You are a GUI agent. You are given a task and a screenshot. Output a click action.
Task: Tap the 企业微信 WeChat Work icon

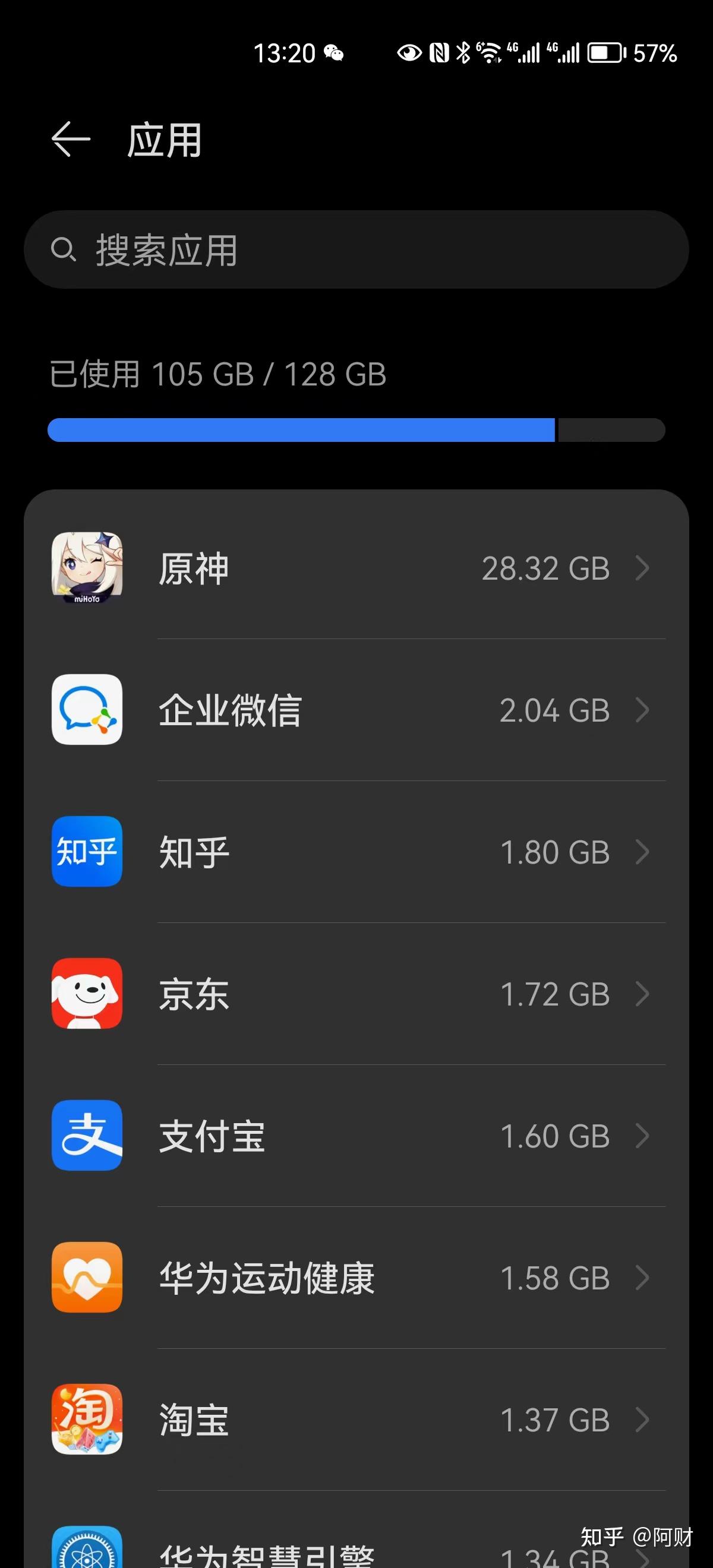pyautogui.click(x=87, y=710)
